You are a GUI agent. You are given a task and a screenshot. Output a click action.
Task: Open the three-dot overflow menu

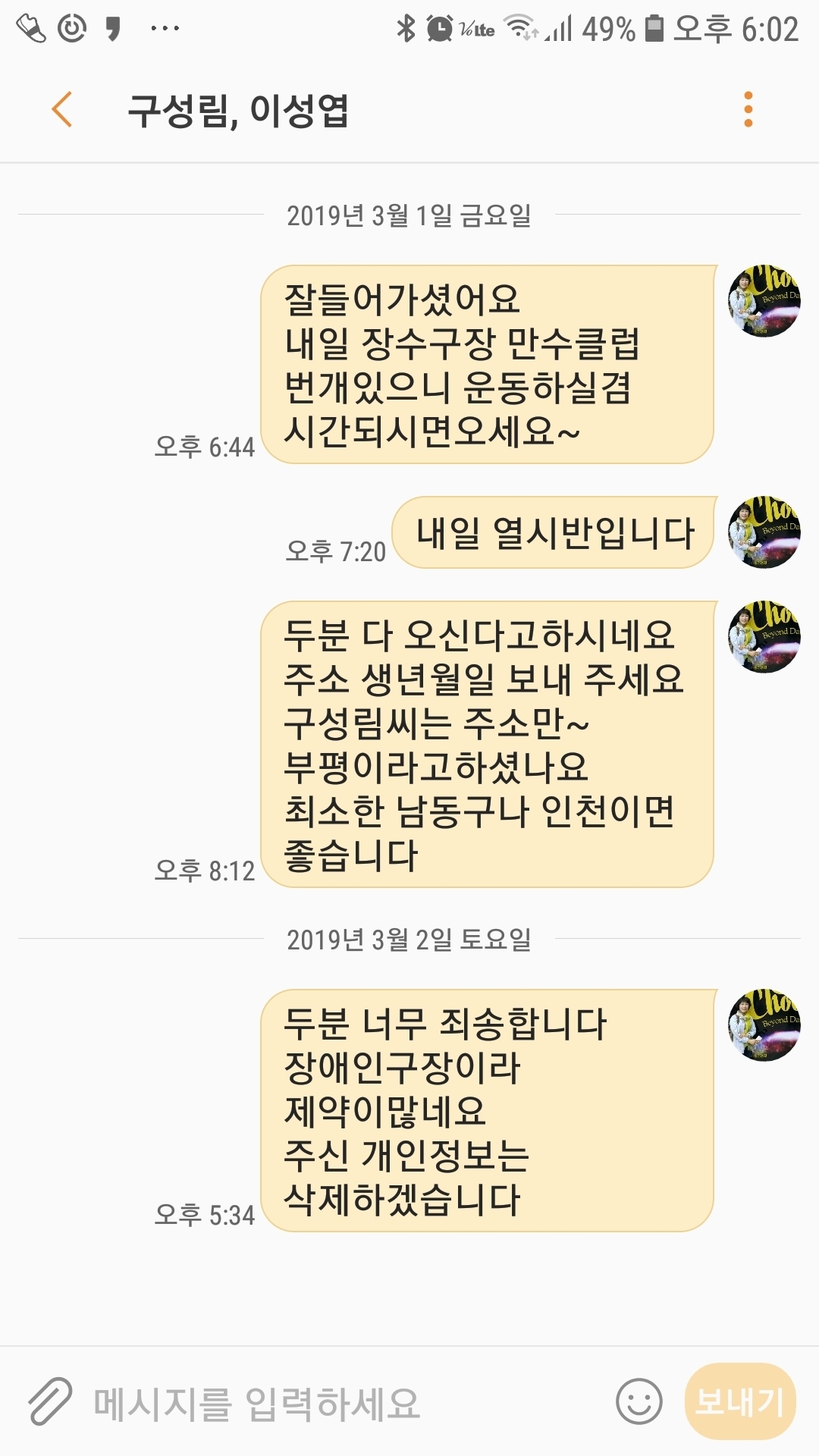point(748,110)
